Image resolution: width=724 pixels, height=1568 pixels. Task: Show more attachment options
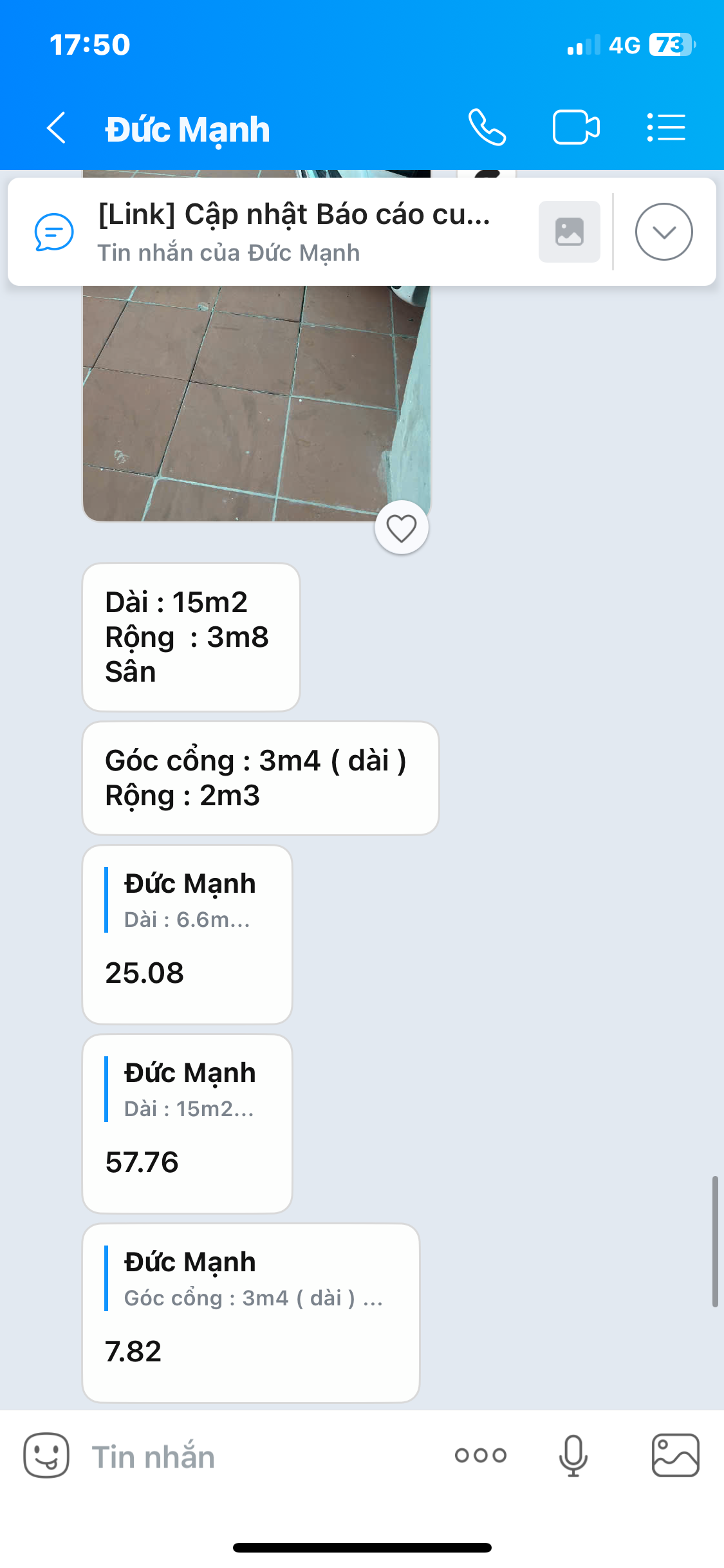click(x=480, y=1455)
